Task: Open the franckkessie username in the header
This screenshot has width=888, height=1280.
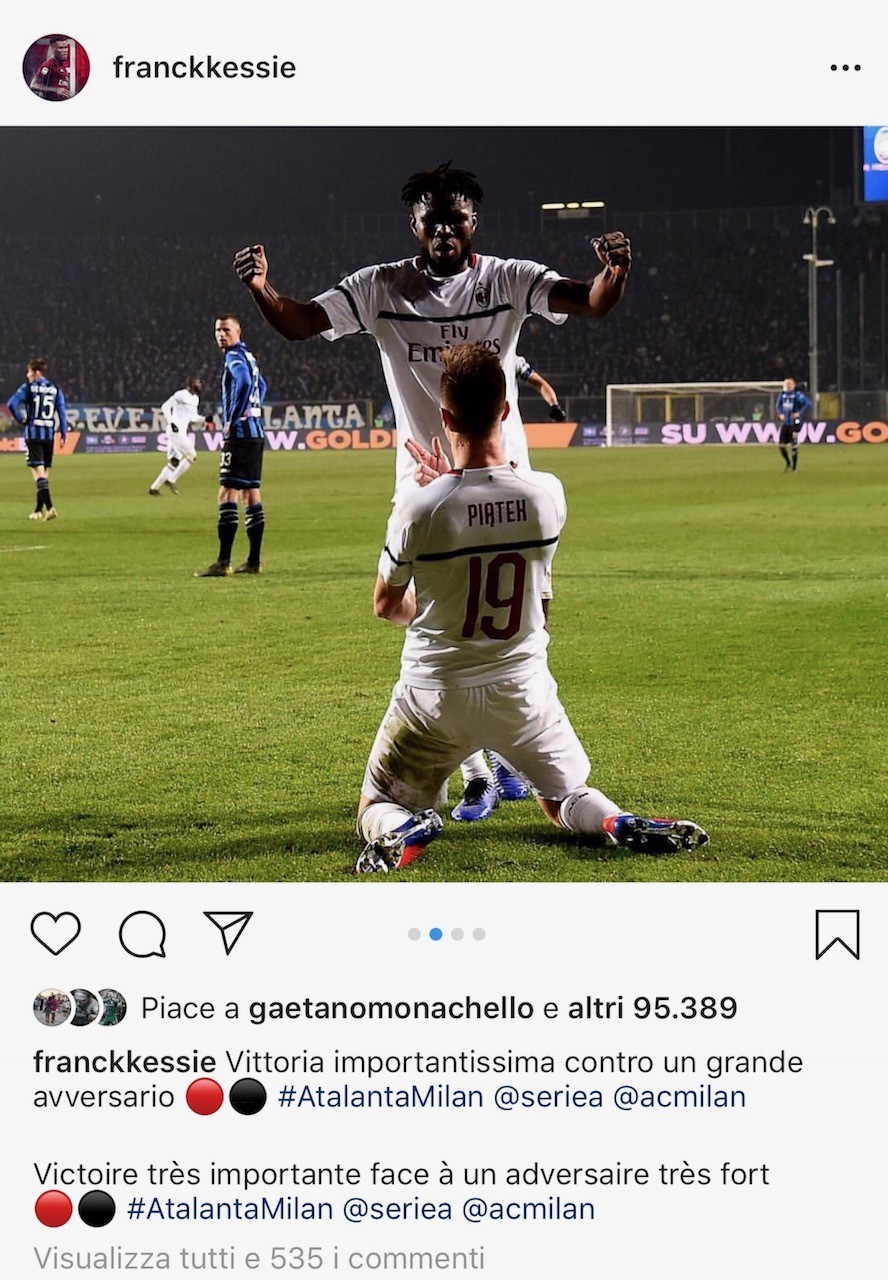Action: 204,67
